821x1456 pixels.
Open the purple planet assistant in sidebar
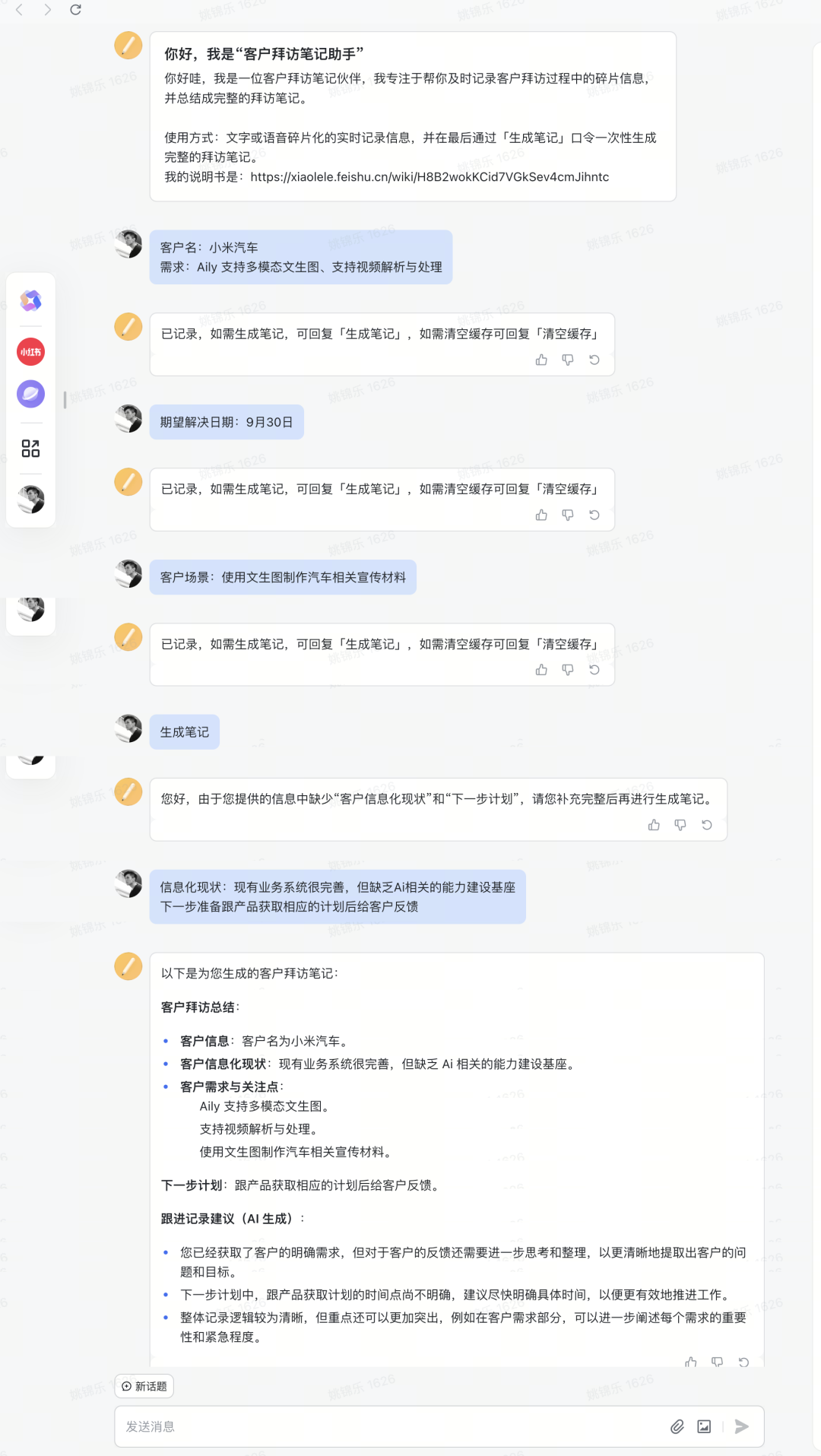click(30, 394)
